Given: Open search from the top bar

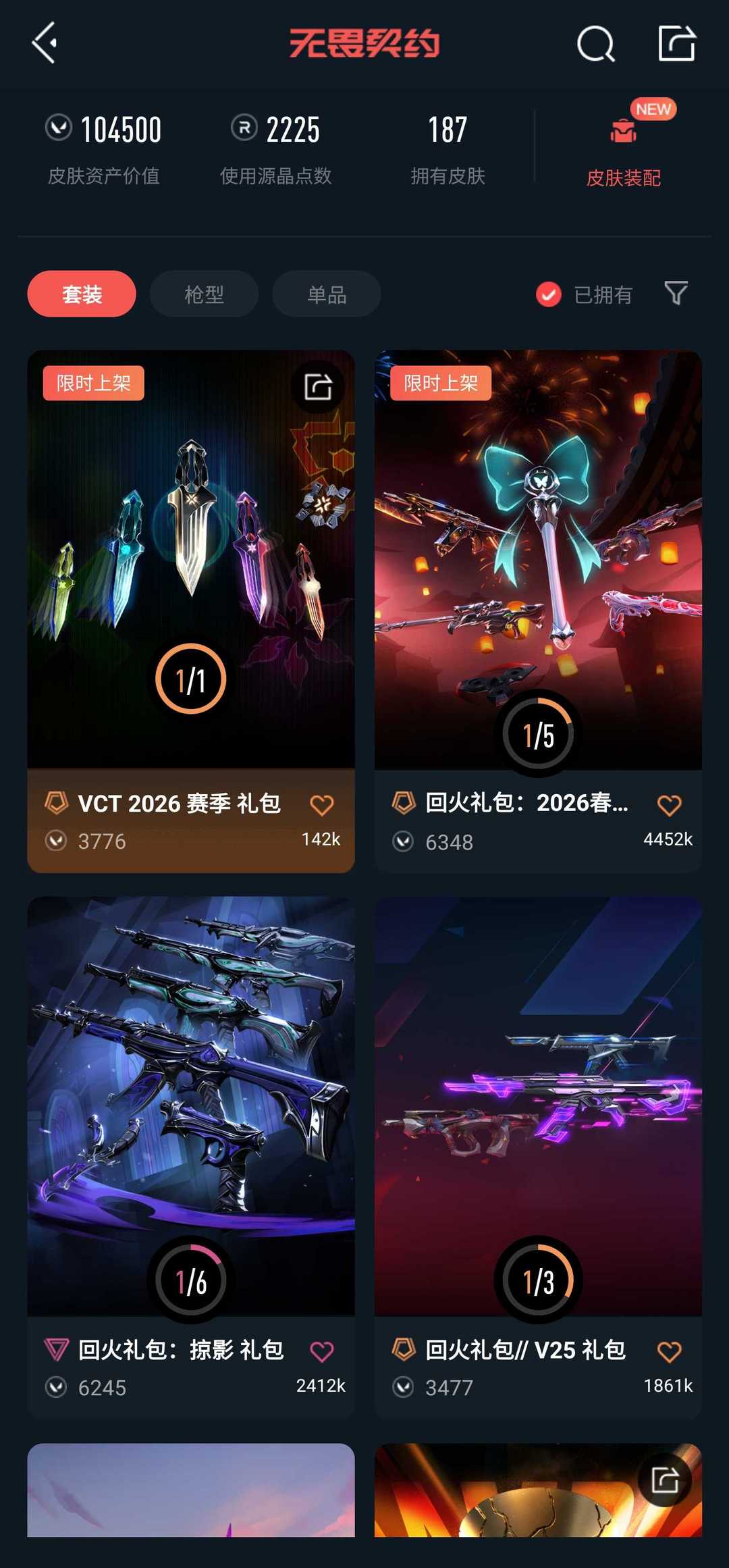Looking at the screenshot, I should [597, 45].
